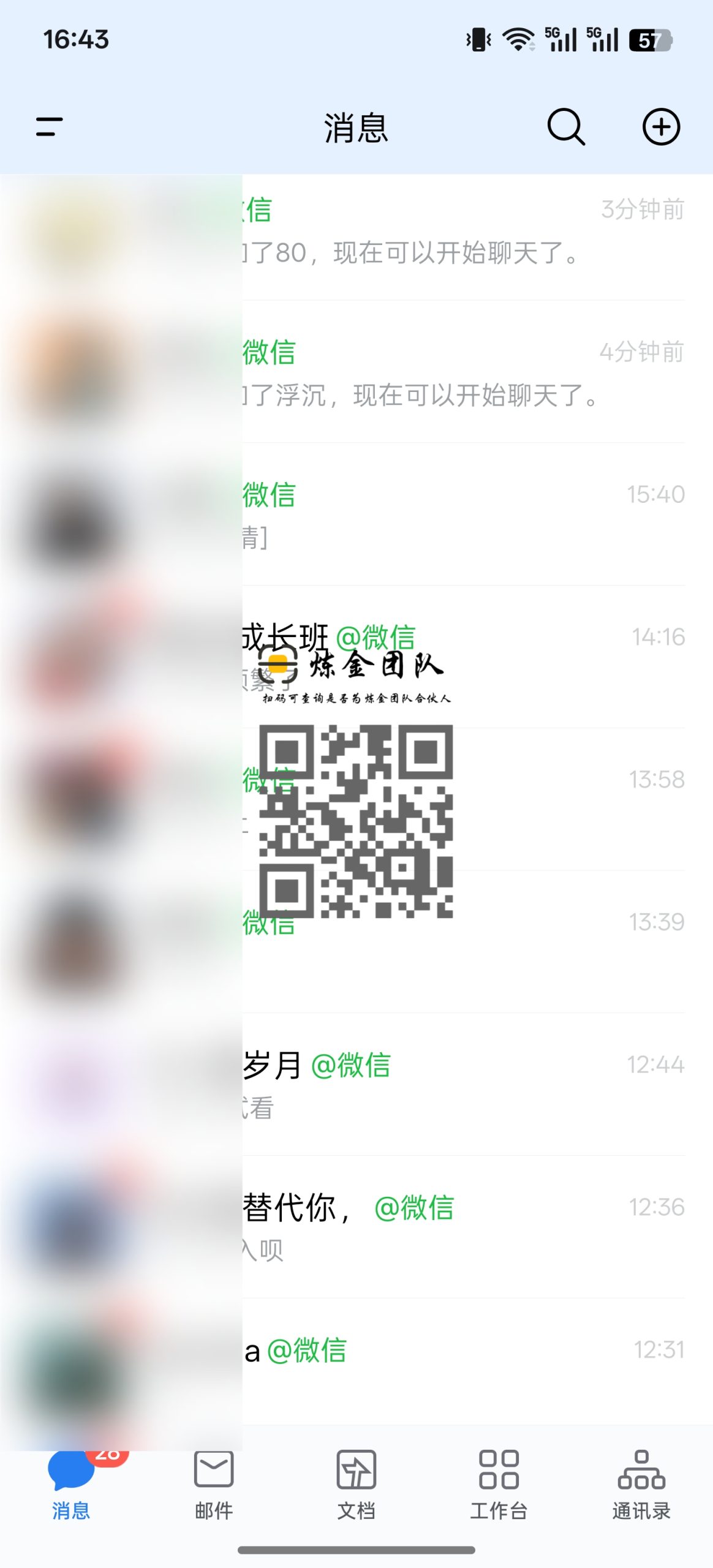Open the 通讯录 contacts icon

(642, 1470)
